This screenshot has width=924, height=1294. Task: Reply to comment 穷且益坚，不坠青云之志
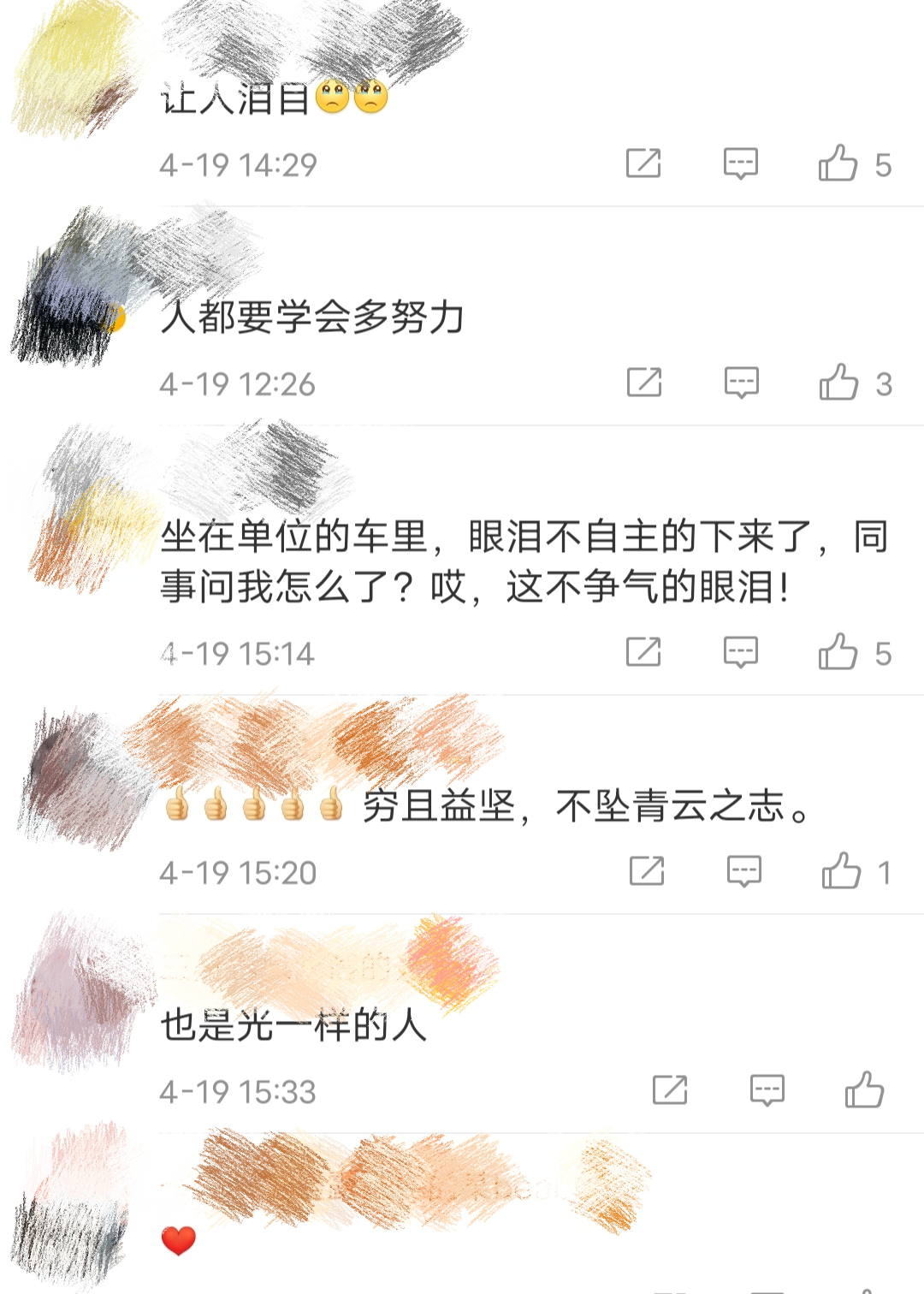744,871
